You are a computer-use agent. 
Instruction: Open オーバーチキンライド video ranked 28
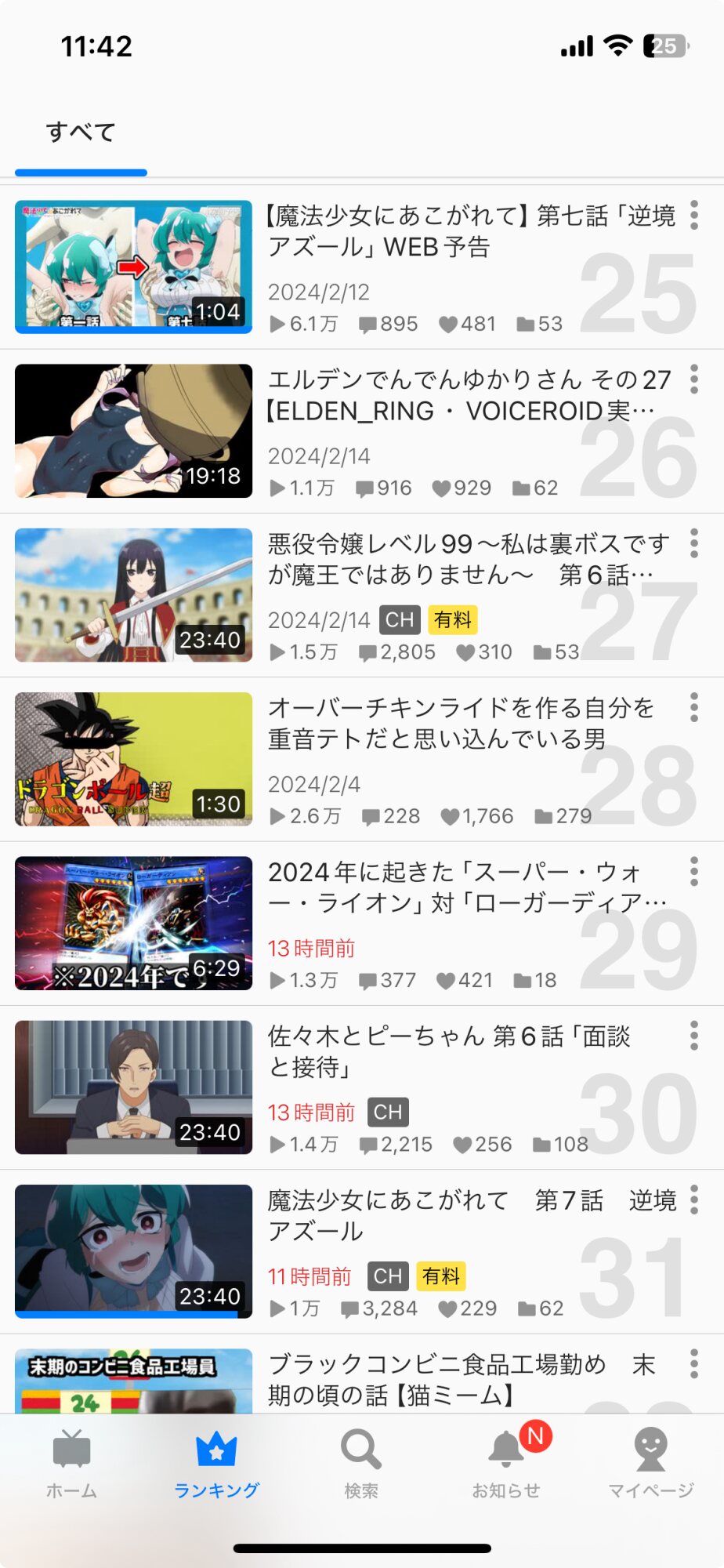(x=133, y=759)
